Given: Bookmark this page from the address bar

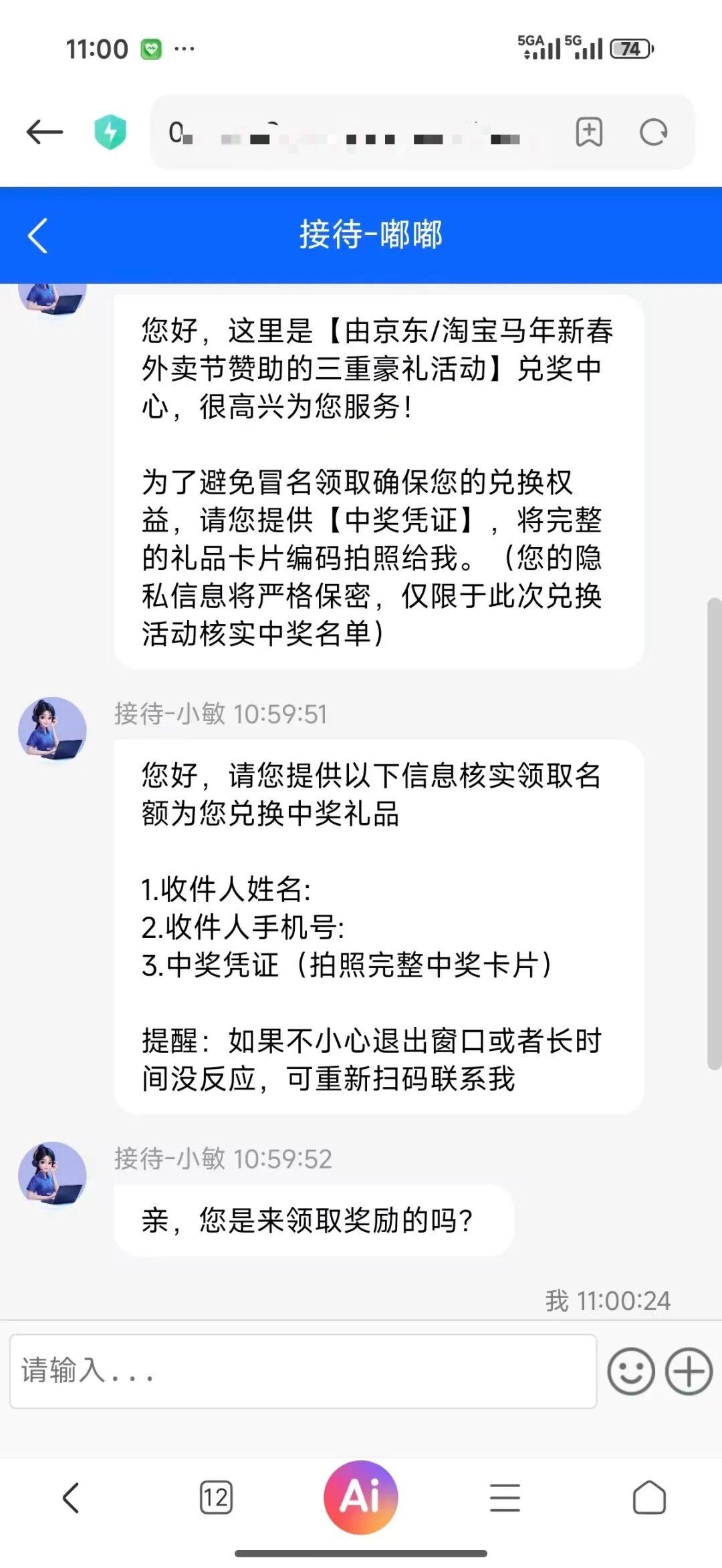Looking at the screenshot, I should (x=589, y=132).
